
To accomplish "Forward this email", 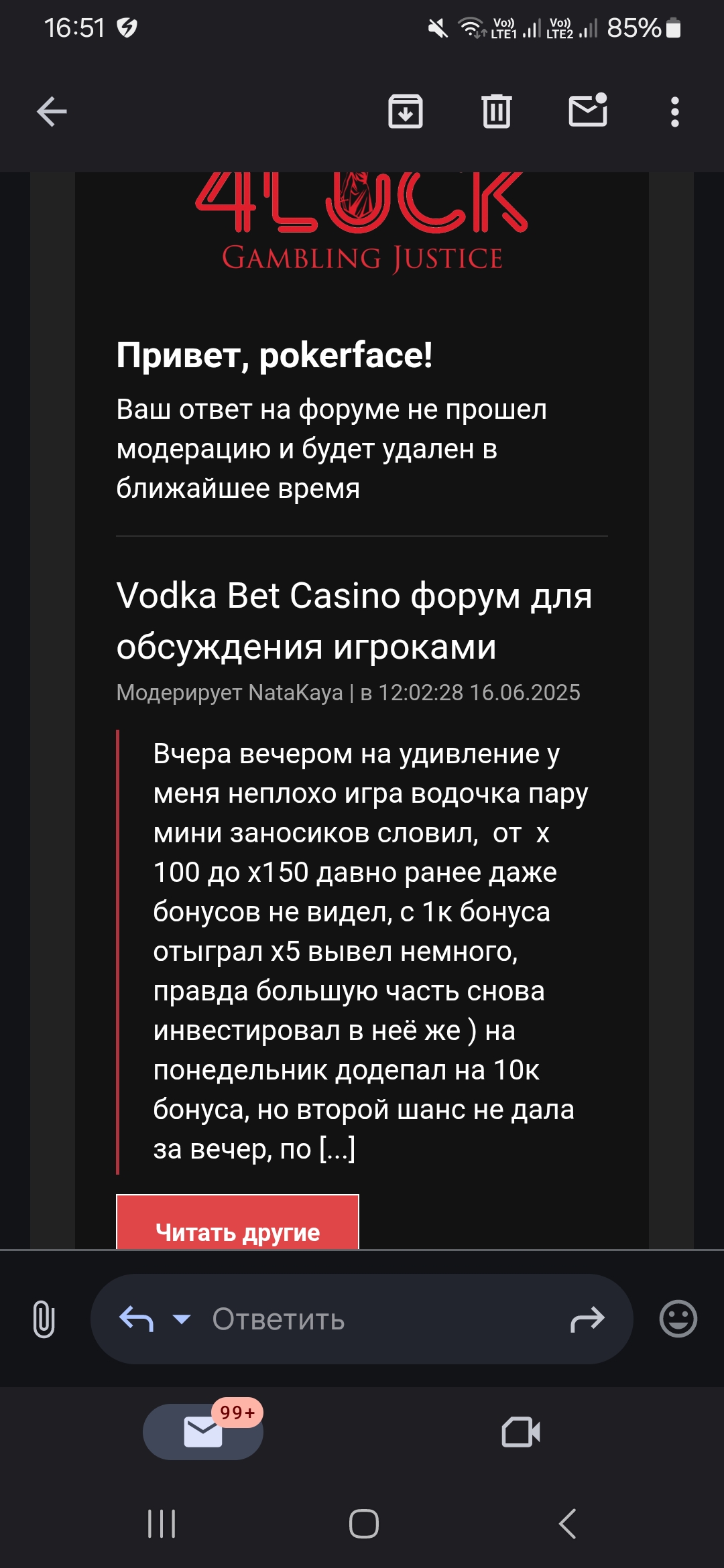I will 587,1319.
